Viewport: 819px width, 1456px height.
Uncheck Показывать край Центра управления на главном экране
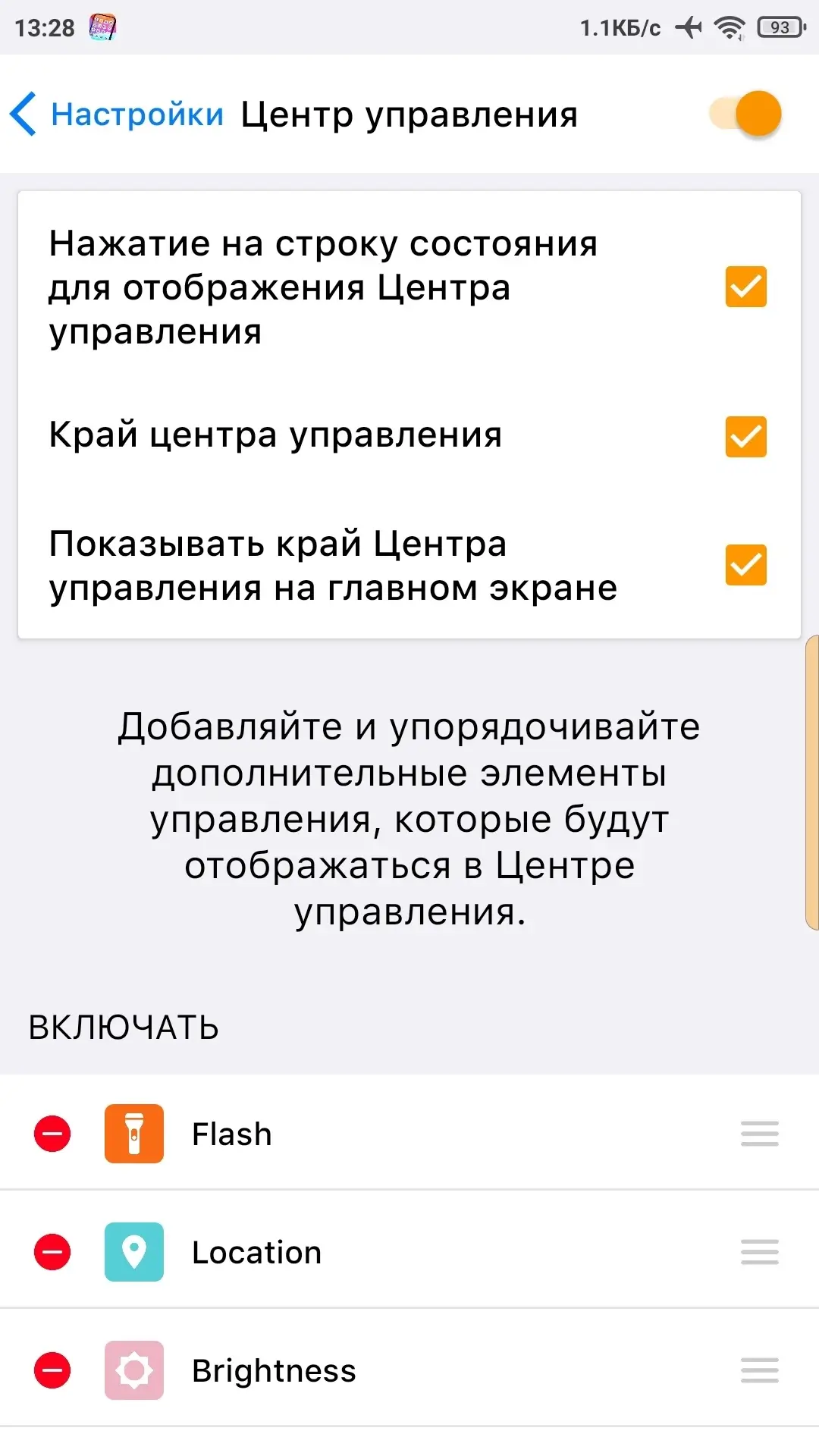[x=746, y=565]
